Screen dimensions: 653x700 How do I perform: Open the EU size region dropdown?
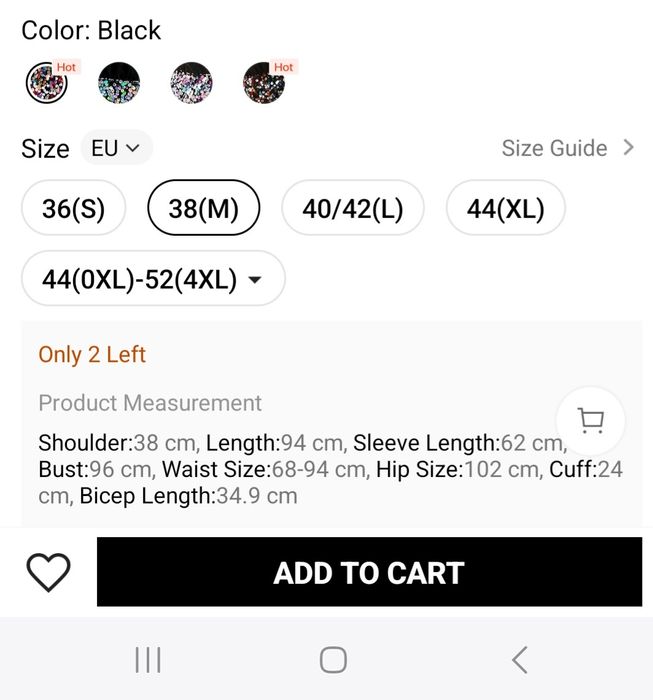116,148
